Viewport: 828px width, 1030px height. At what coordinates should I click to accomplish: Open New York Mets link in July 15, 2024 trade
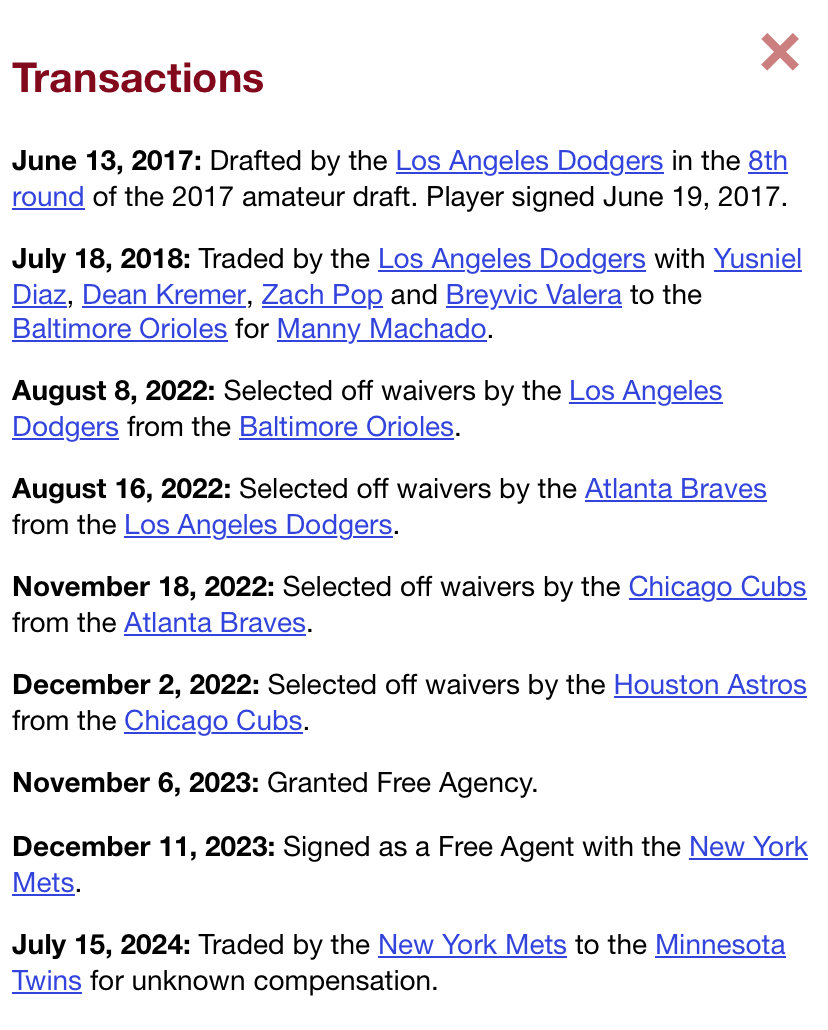click(x=472, y=945)
